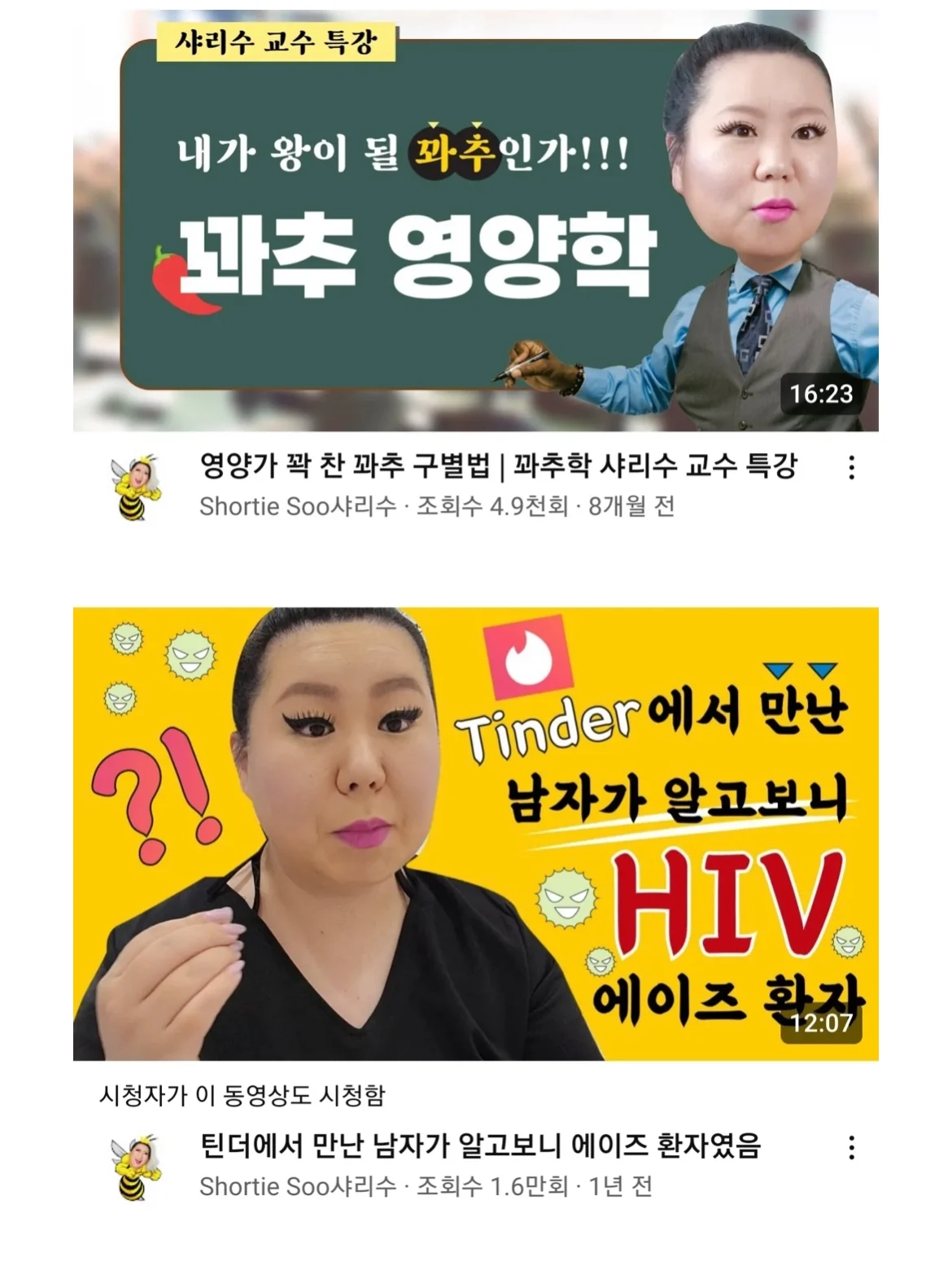Open options menu for 틴더에서 만난 남자 video

[851, 1148]
